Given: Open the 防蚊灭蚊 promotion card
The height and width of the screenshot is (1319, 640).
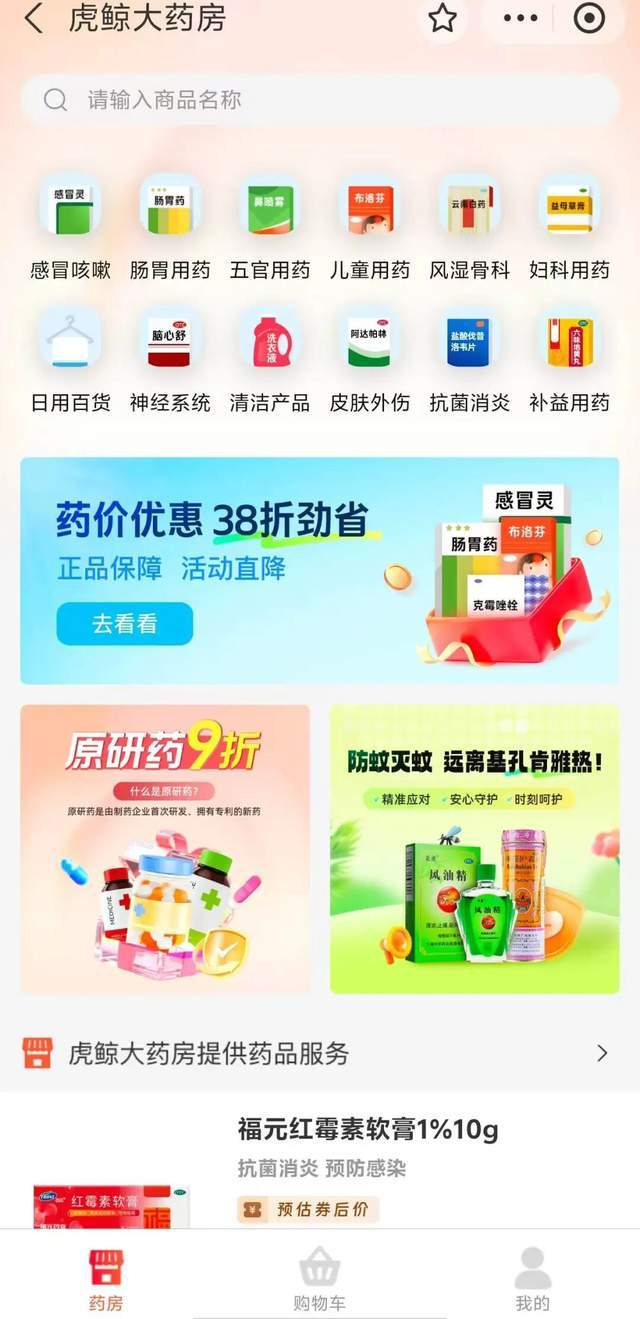Looking at the screenshot, I should [475, 849].
